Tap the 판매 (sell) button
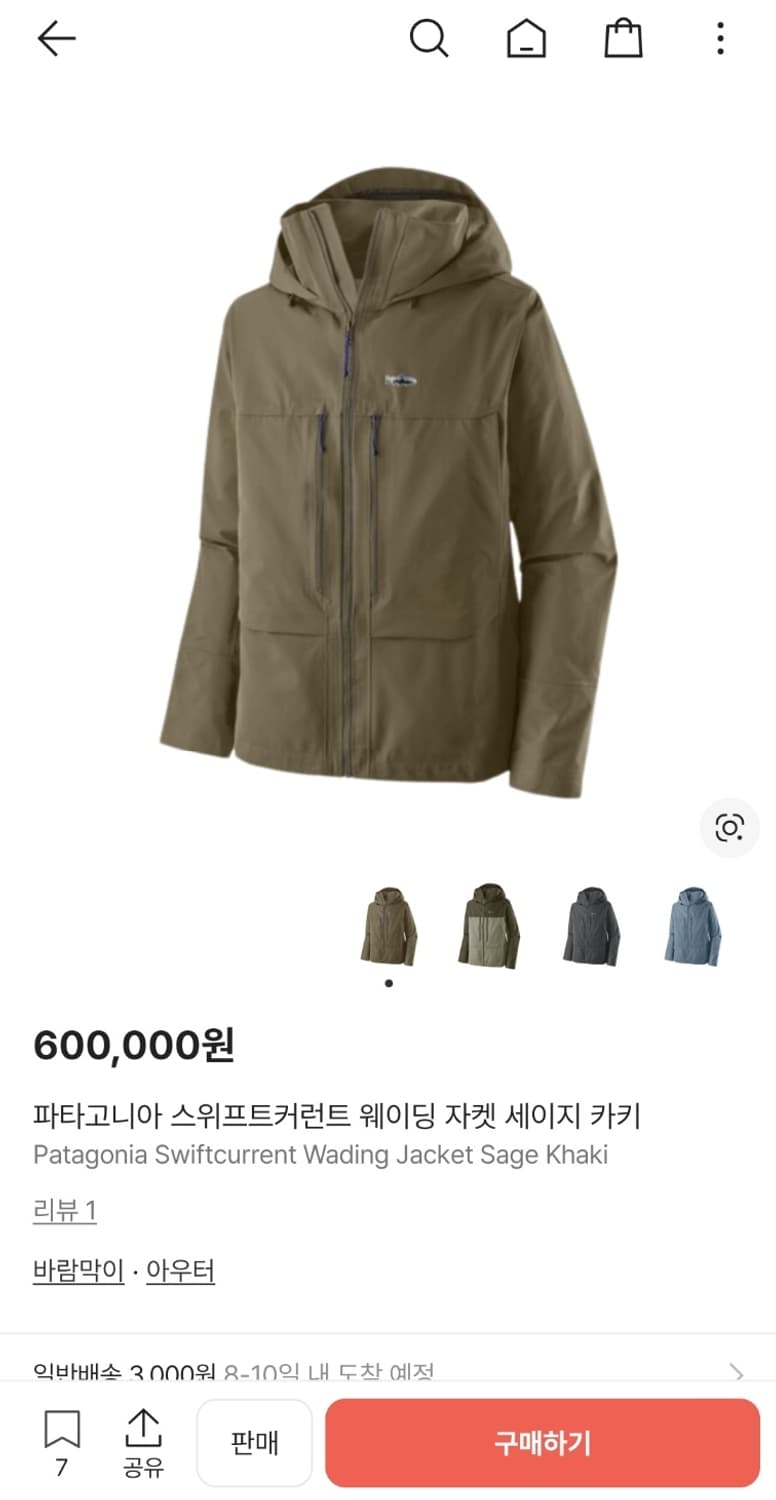This screenshot has width=776, height=1500. click(254, 1442)
